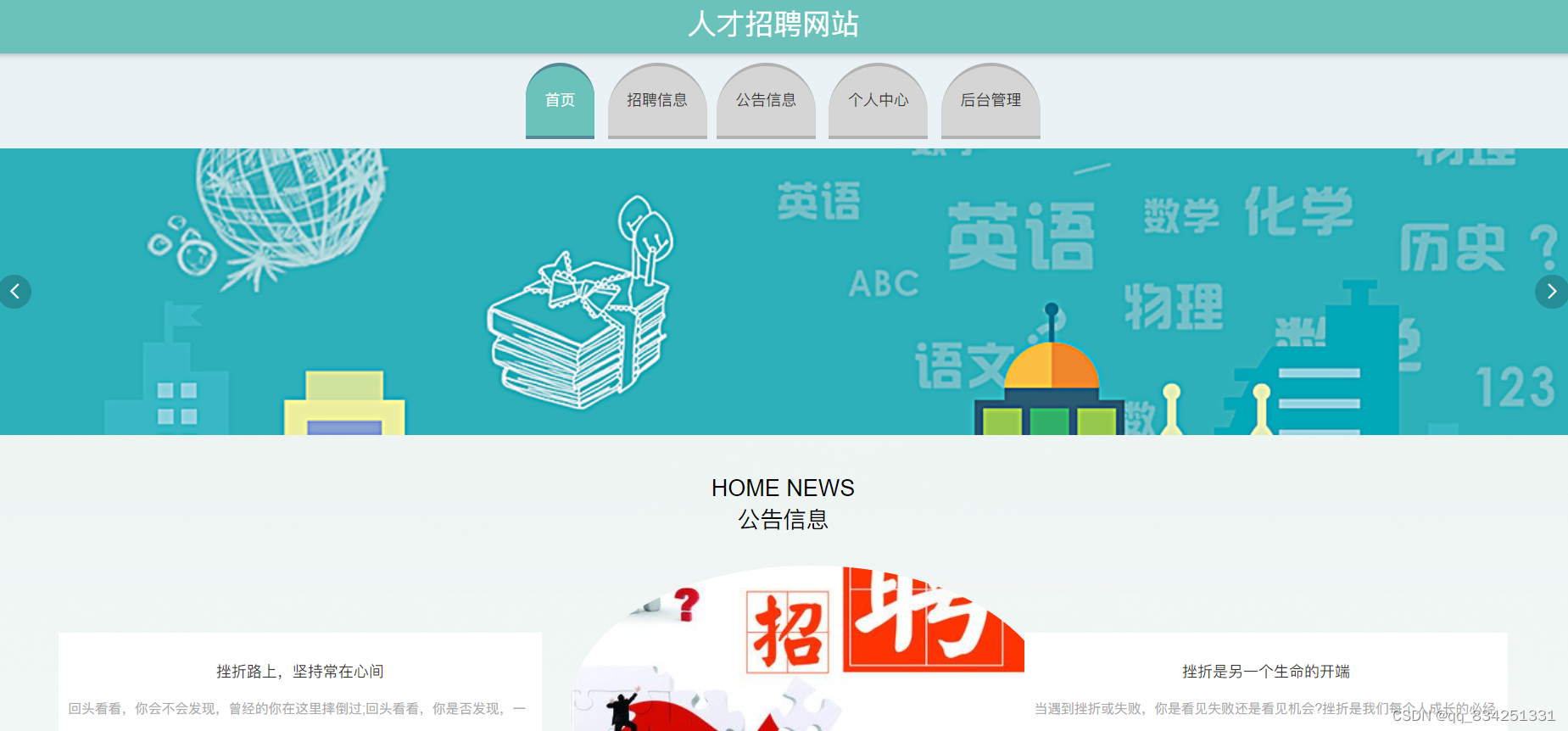Viewport: 1568px width, 731px height.
Task: Open announcement 挫折是另一个生命的开端
Action: point(1265,672)
